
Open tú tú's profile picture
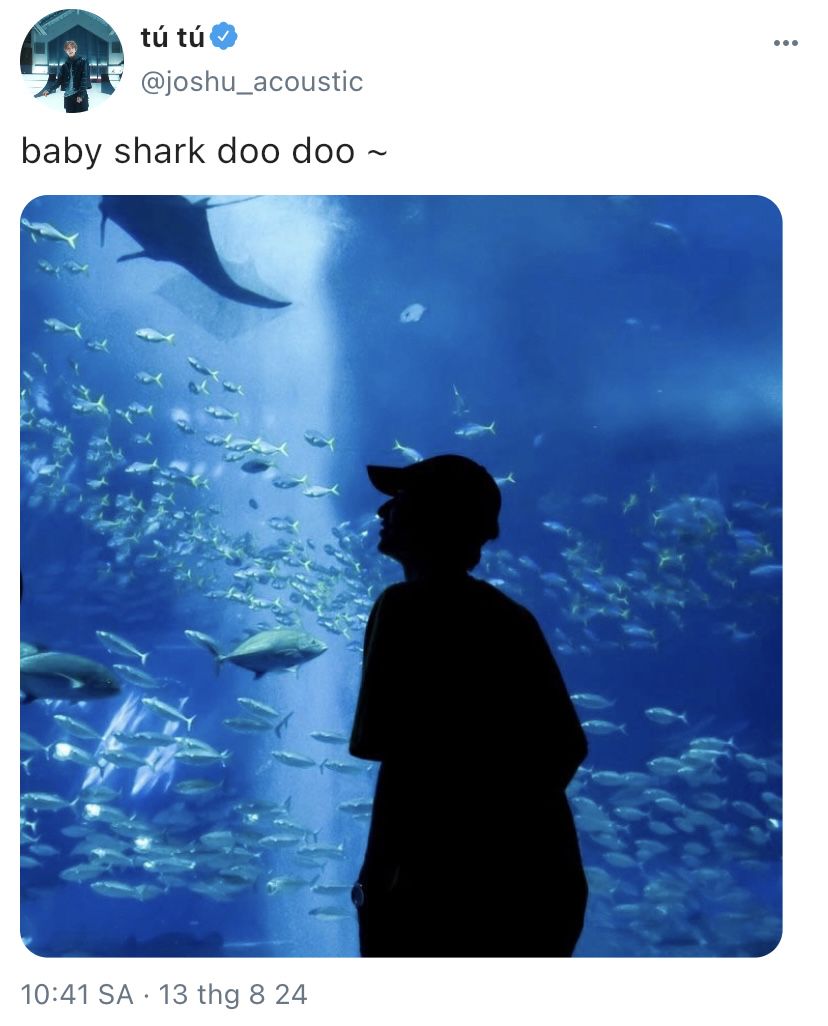(x=70, y=60)
